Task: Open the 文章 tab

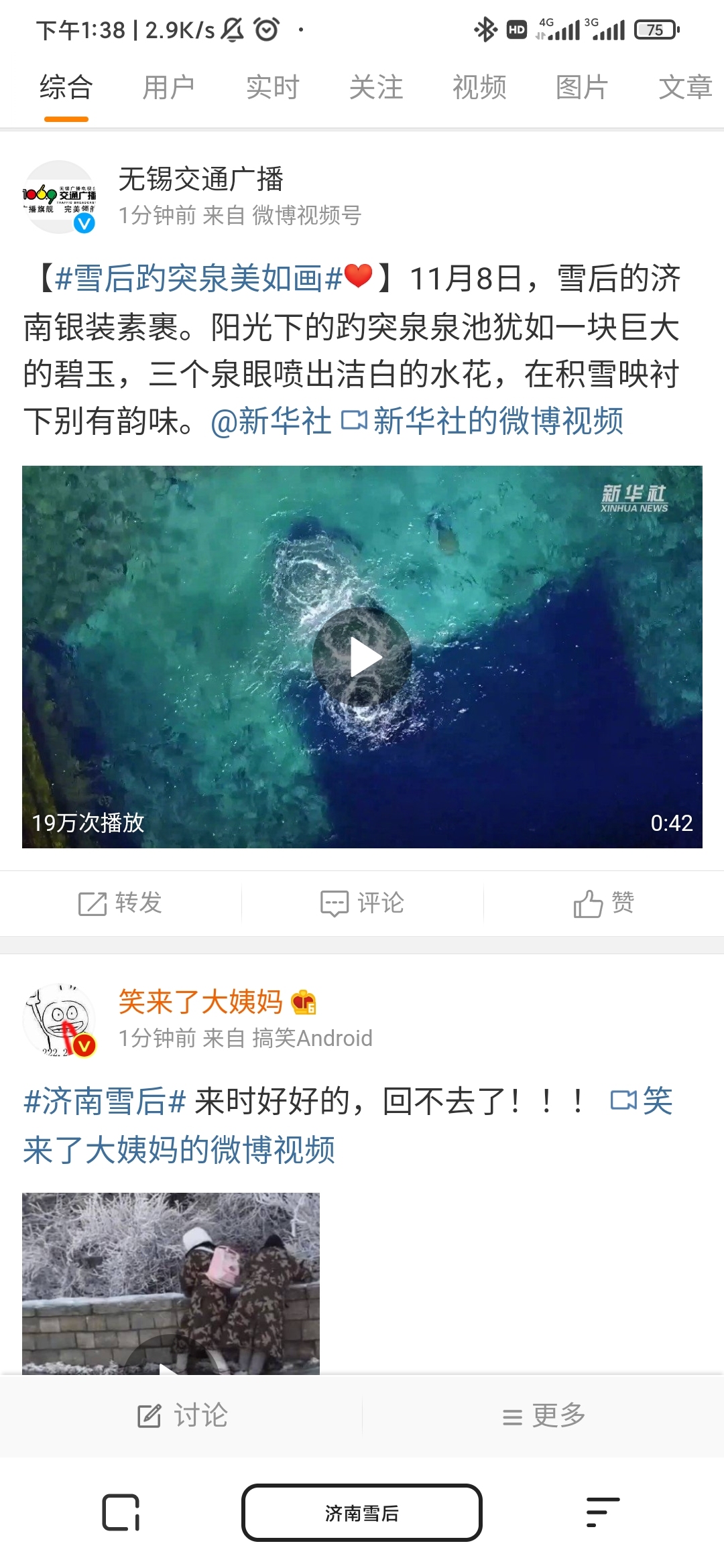Action: [685, 88]
